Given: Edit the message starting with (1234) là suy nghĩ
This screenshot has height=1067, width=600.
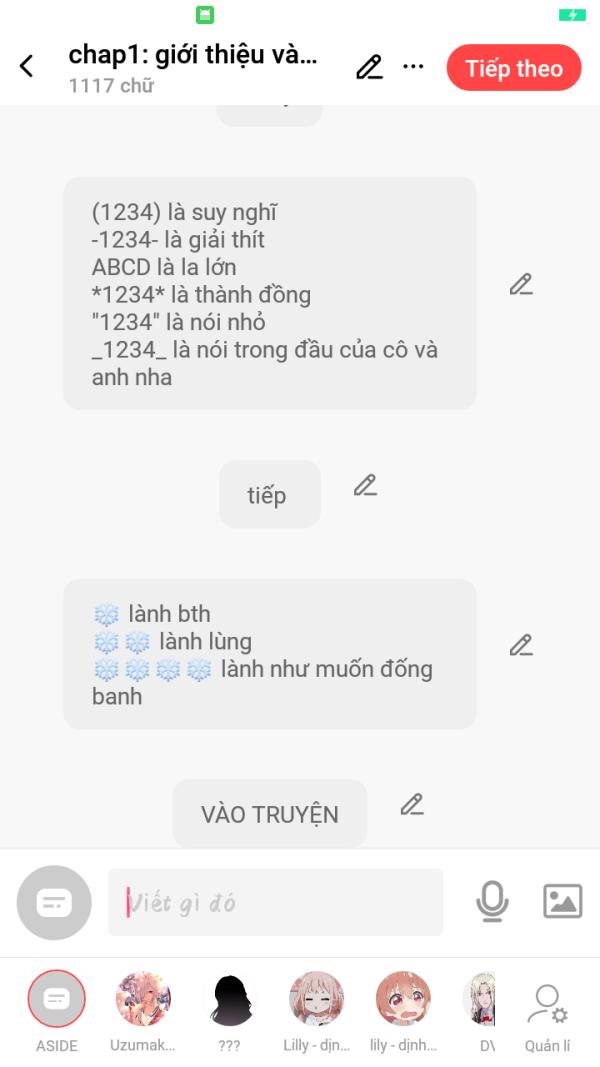Looking at the screenshot, I should (521, 284).
